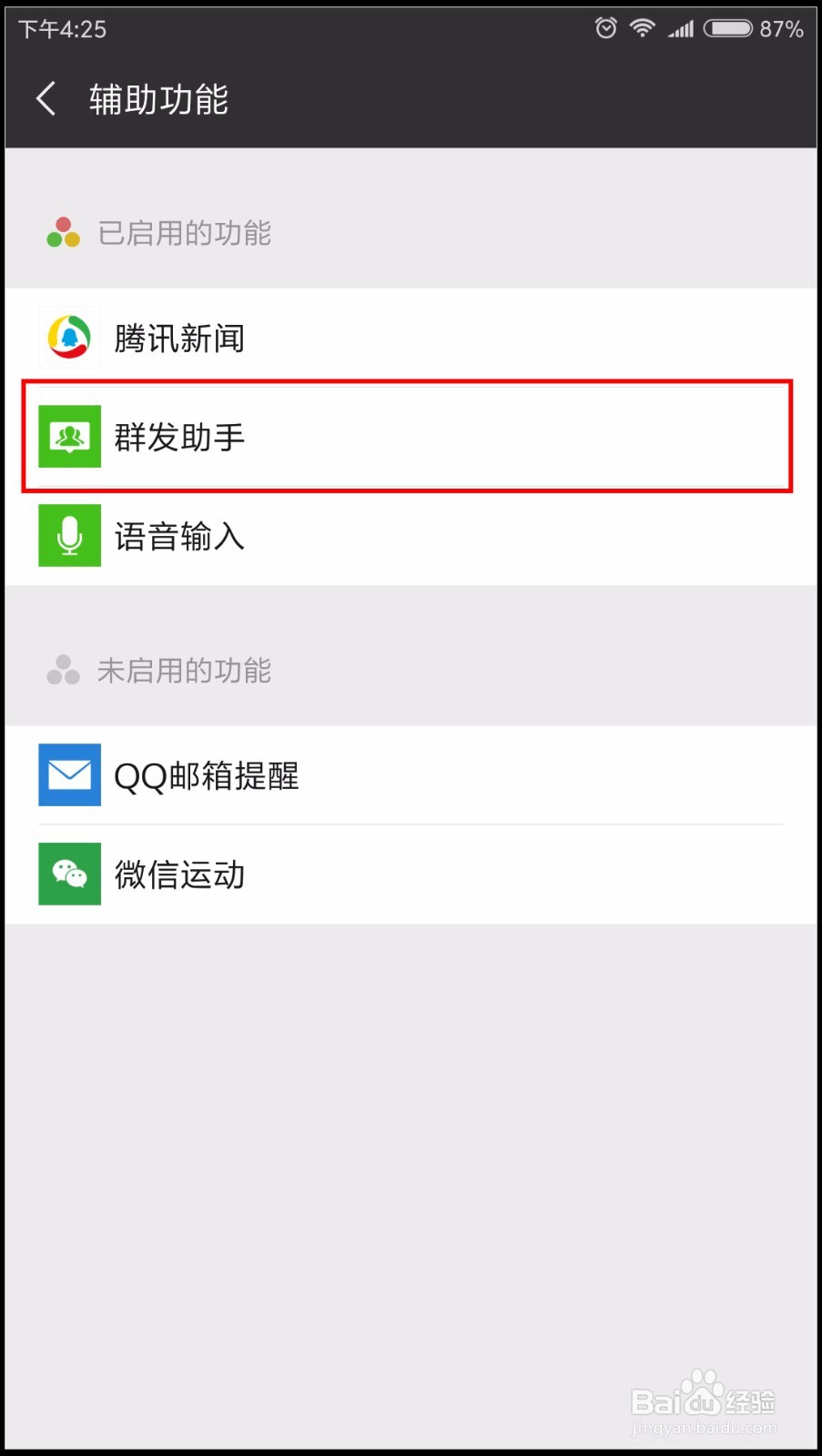Tap the back chevron to exit 辅助功能

[x=46, y=98]
